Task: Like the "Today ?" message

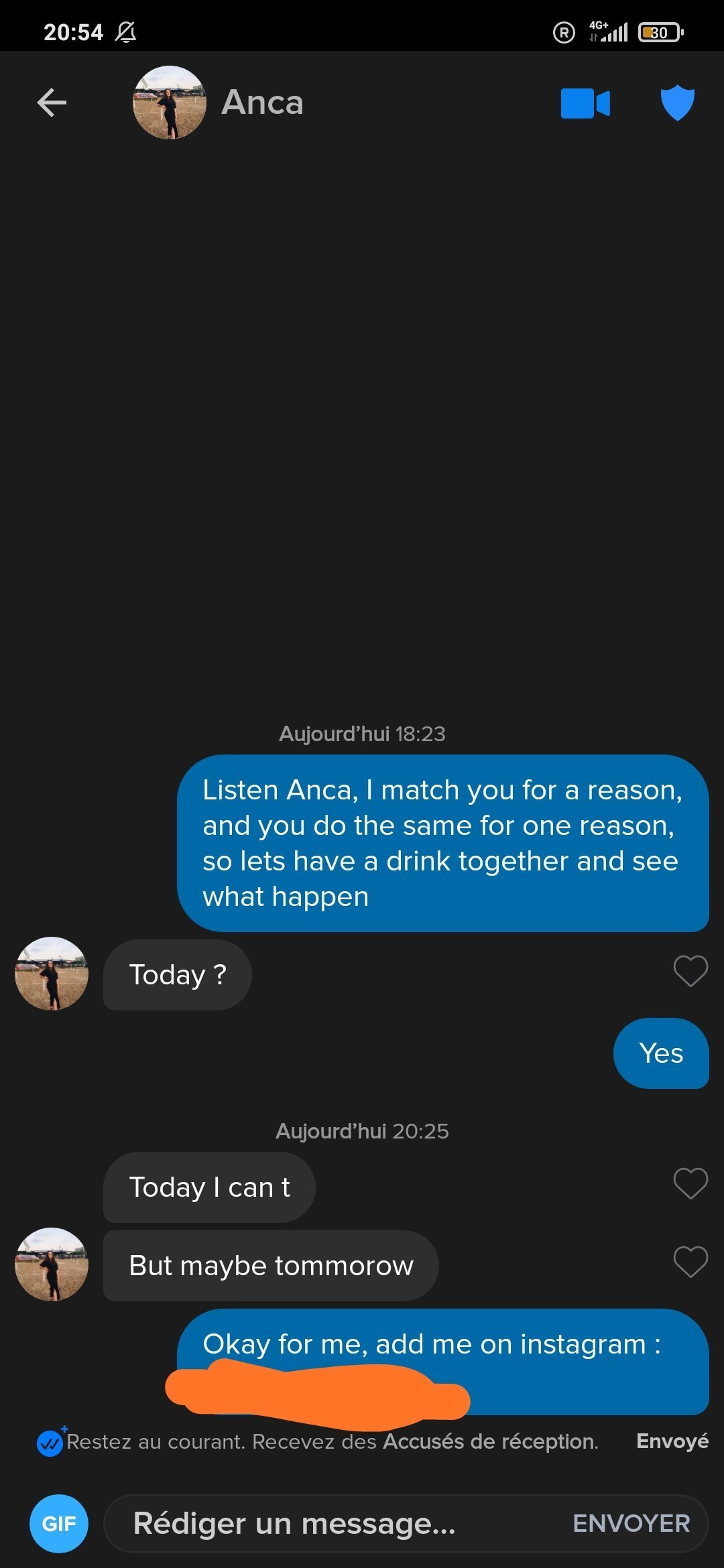Action: tap(690, 971)
